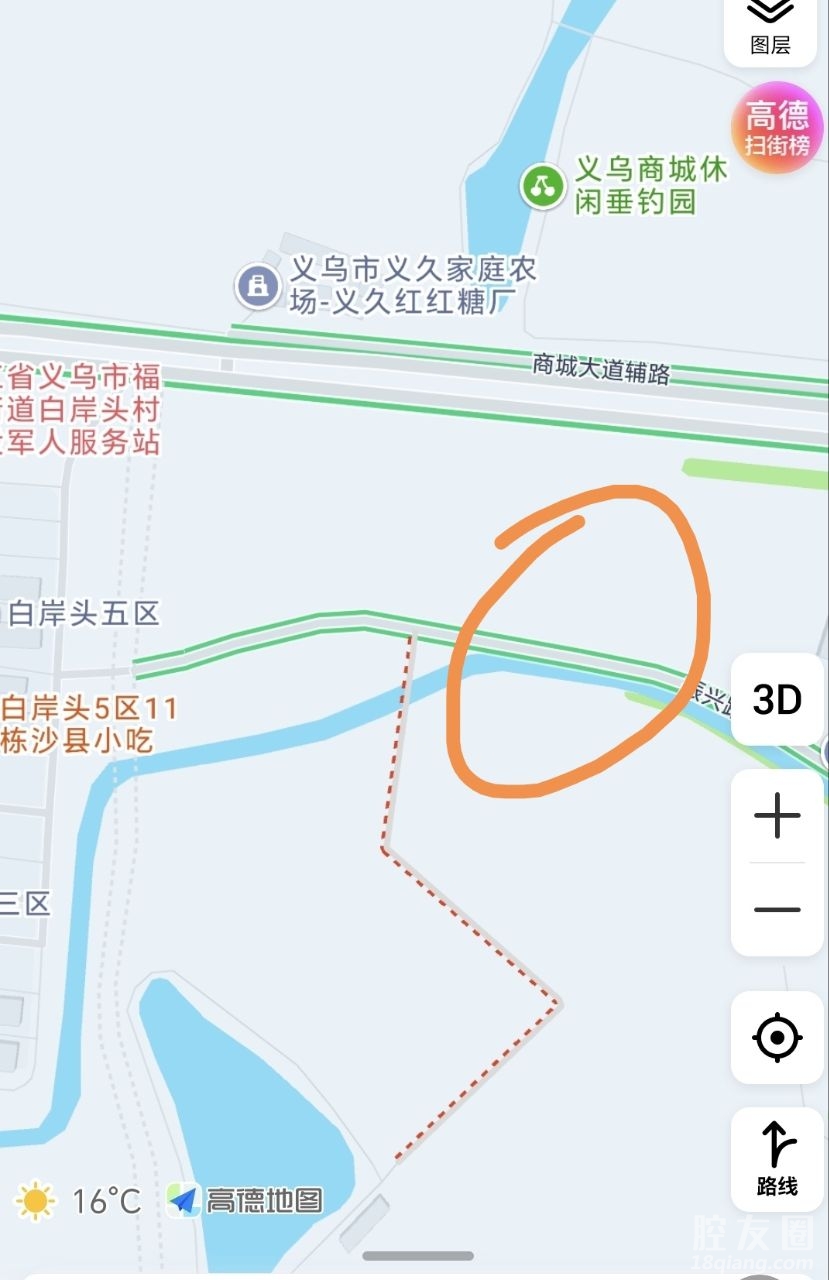Image resolution: width=829 pixels, height=1280 pixels.
Task: Select the 义乌商城休闲垂钓园 map marker
Action: coord(543,185)
